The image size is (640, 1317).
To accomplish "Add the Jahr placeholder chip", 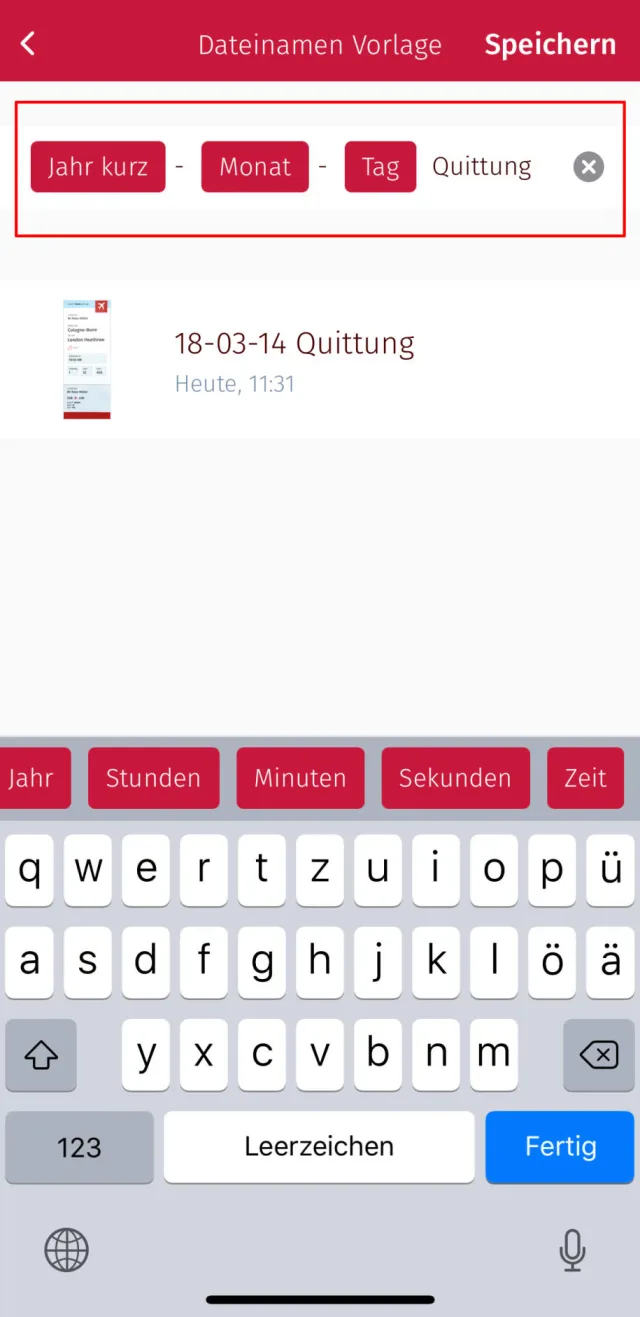I will (x=32, y=778).
